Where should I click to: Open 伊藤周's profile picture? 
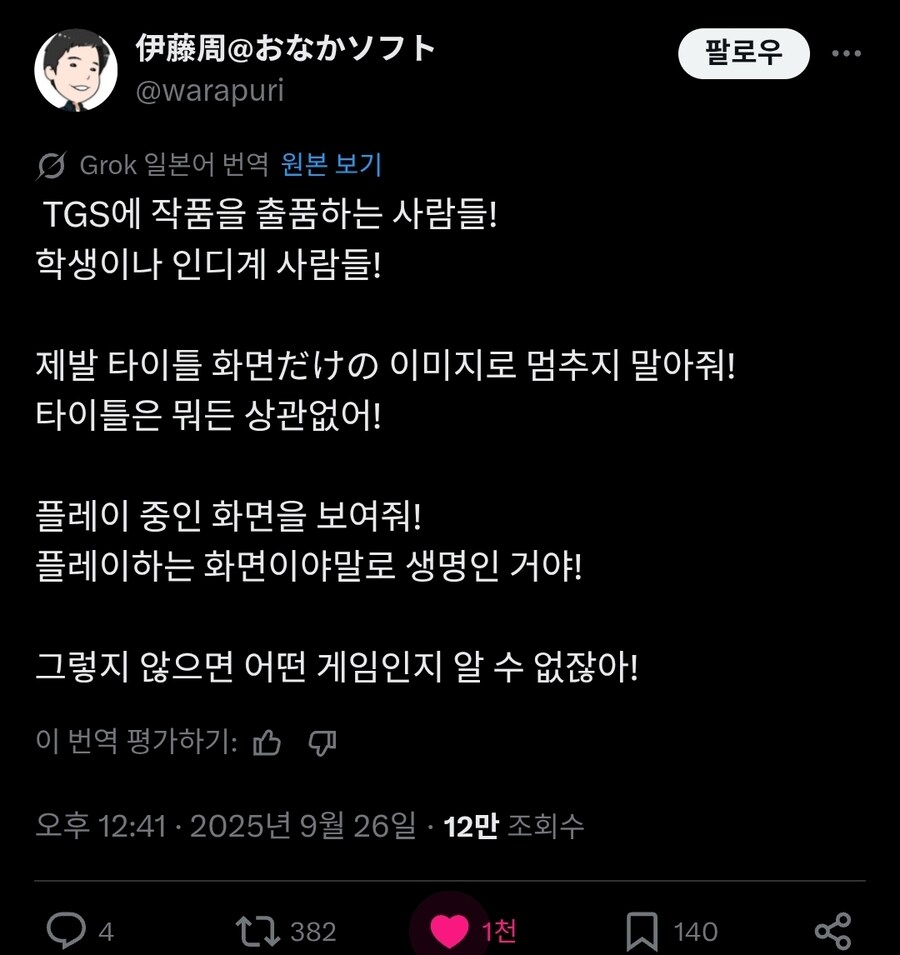(x=77, y=69)
